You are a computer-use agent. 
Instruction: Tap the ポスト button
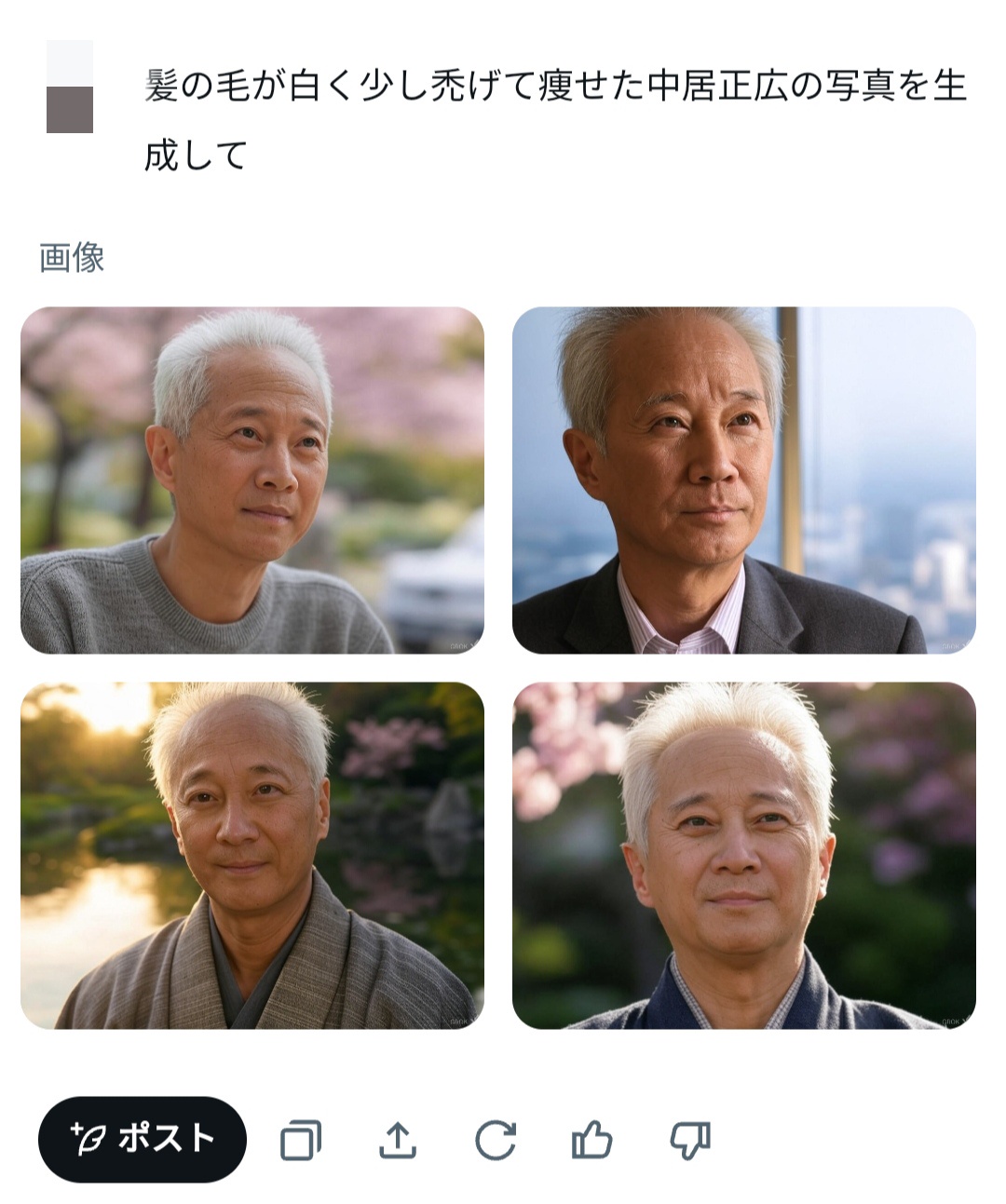click(x=143, y=1139)
